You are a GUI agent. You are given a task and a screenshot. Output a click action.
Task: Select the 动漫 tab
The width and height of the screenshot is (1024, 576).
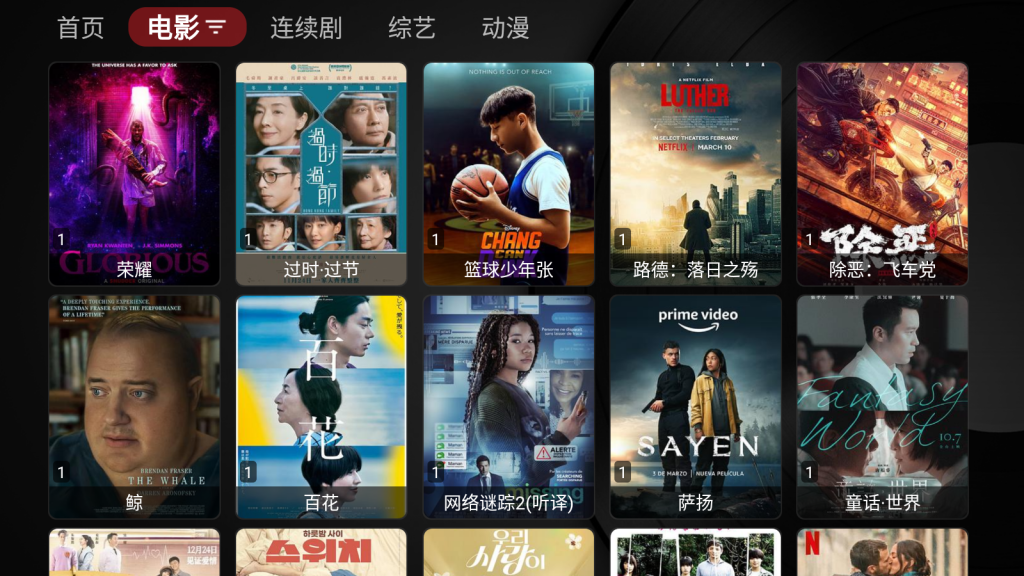[x=505, y=27]
